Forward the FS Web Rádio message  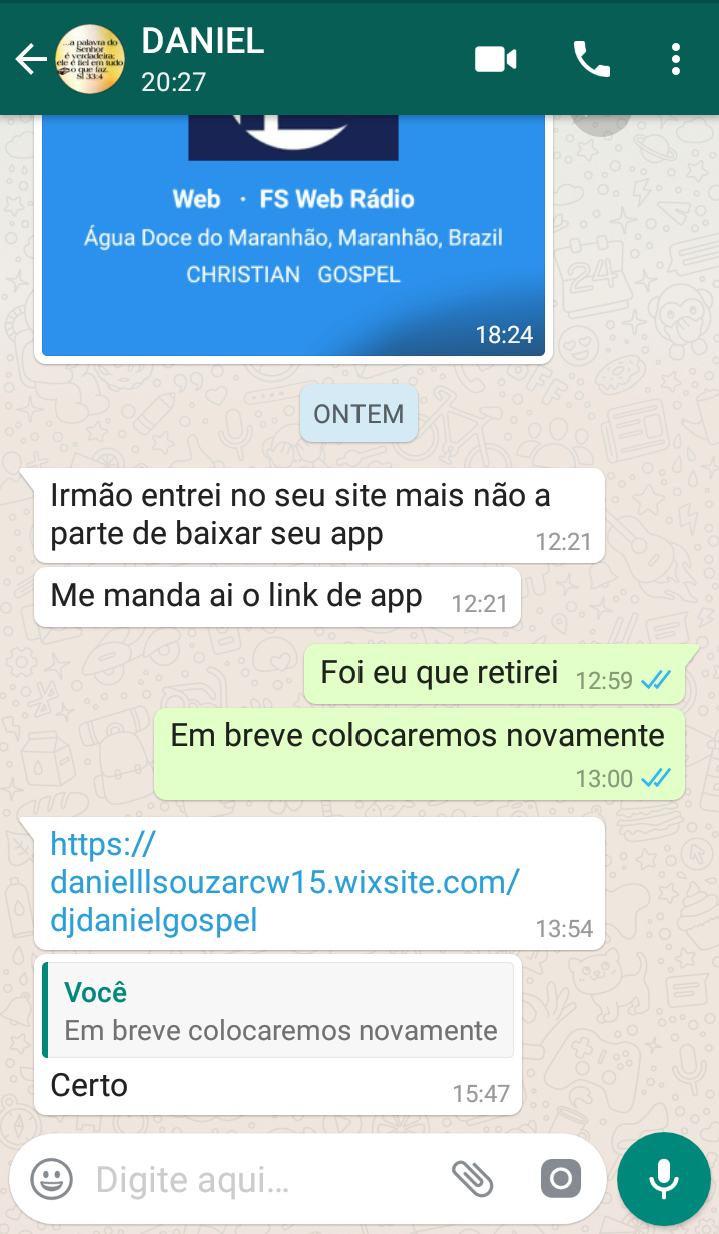coord(600,122)
